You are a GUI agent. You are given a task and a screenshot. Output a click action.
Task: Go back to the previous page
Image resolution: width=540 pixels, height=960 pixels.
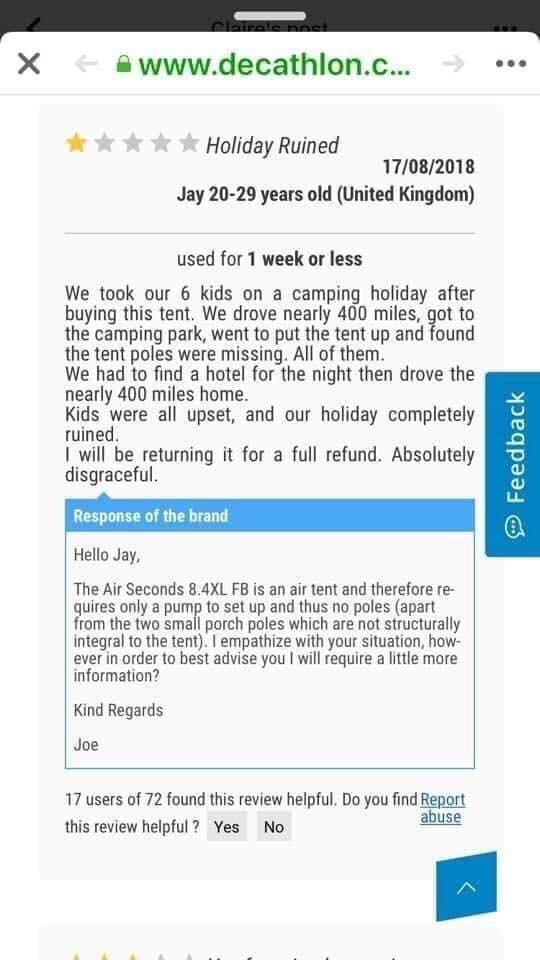pyautogui.click(x=87, y=64)
